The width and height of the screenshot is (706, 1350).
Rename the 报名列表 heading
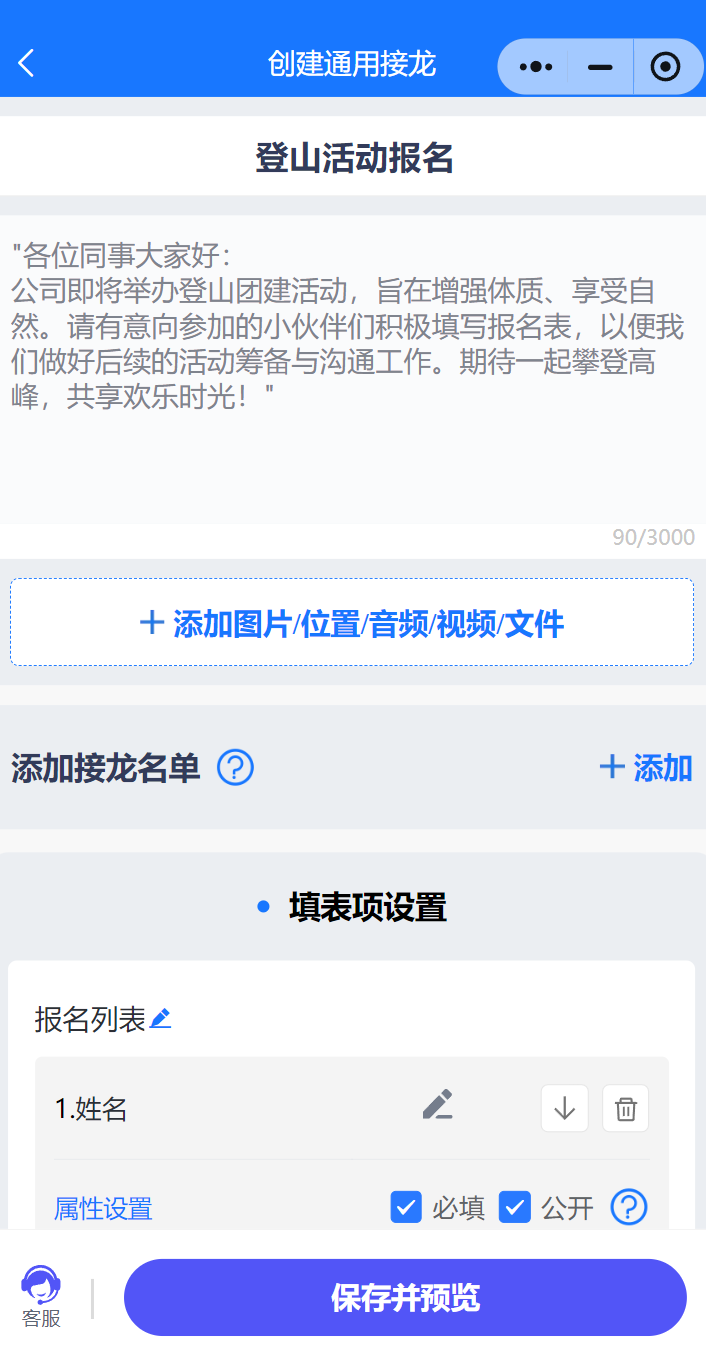click(x=160, y=1020)
